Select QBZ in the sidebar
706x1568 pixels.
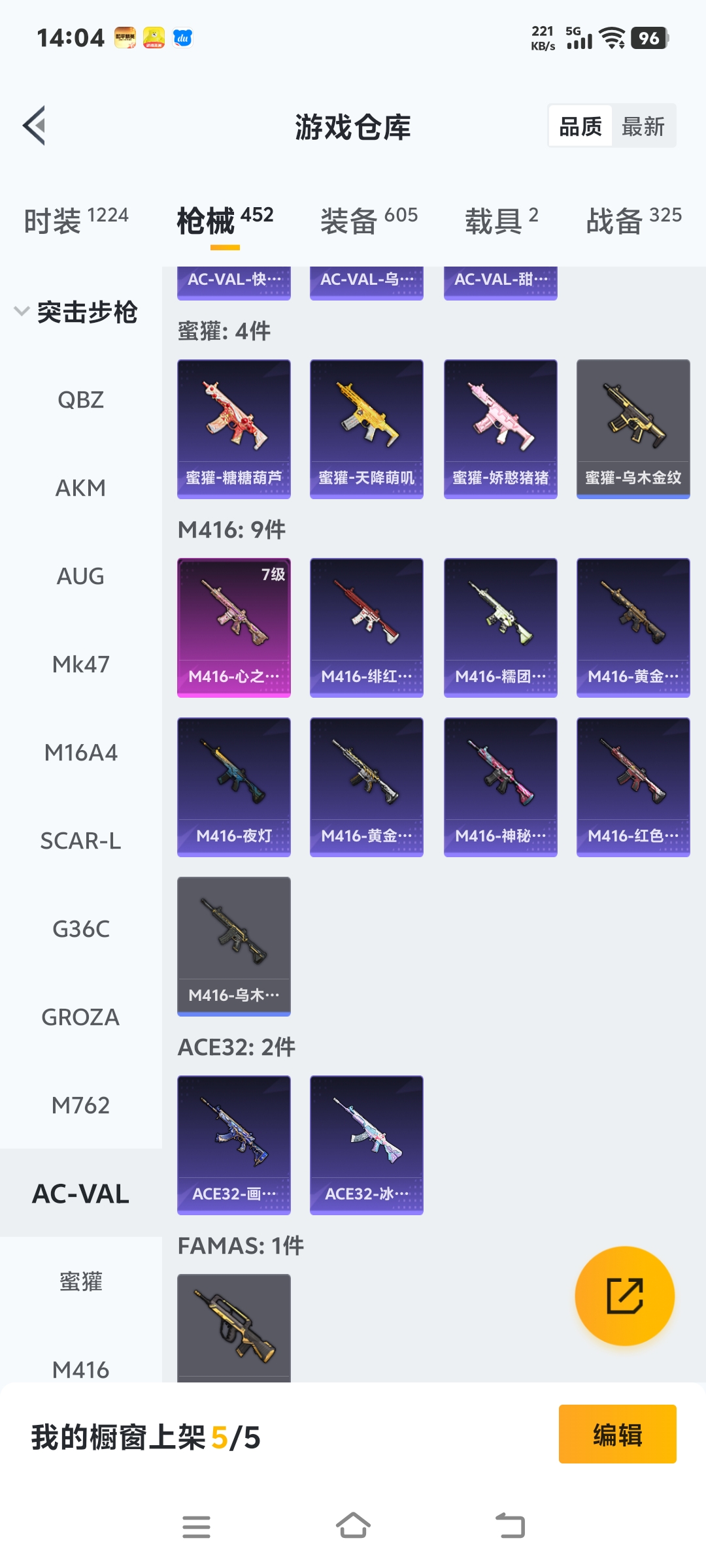[80, 400]
